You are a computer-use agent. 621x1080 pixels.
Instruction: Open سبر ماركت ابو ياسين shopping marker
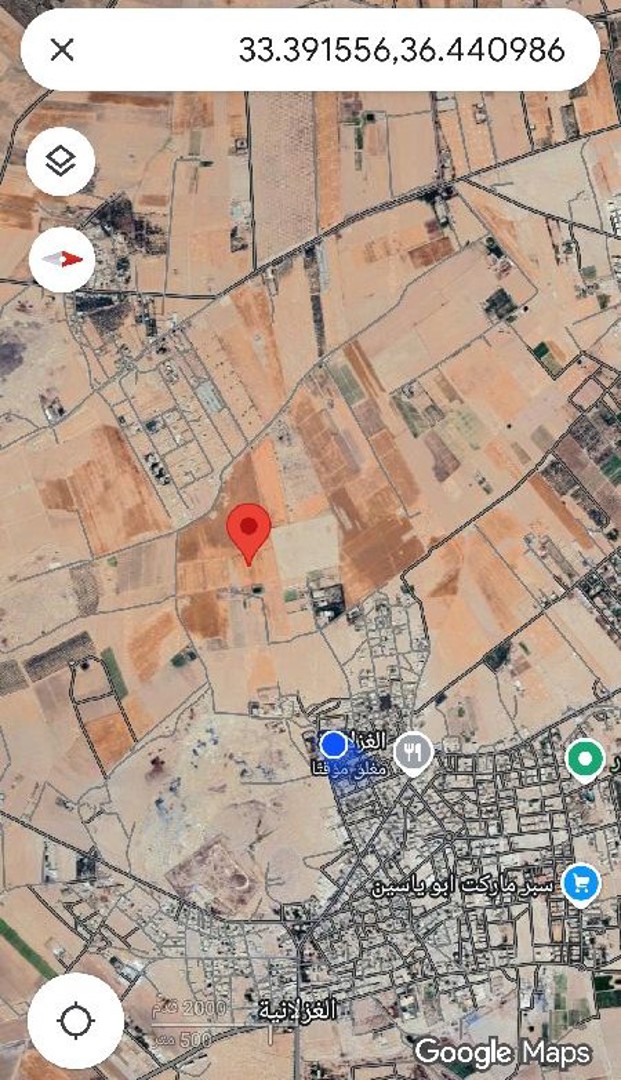[581, 882]
